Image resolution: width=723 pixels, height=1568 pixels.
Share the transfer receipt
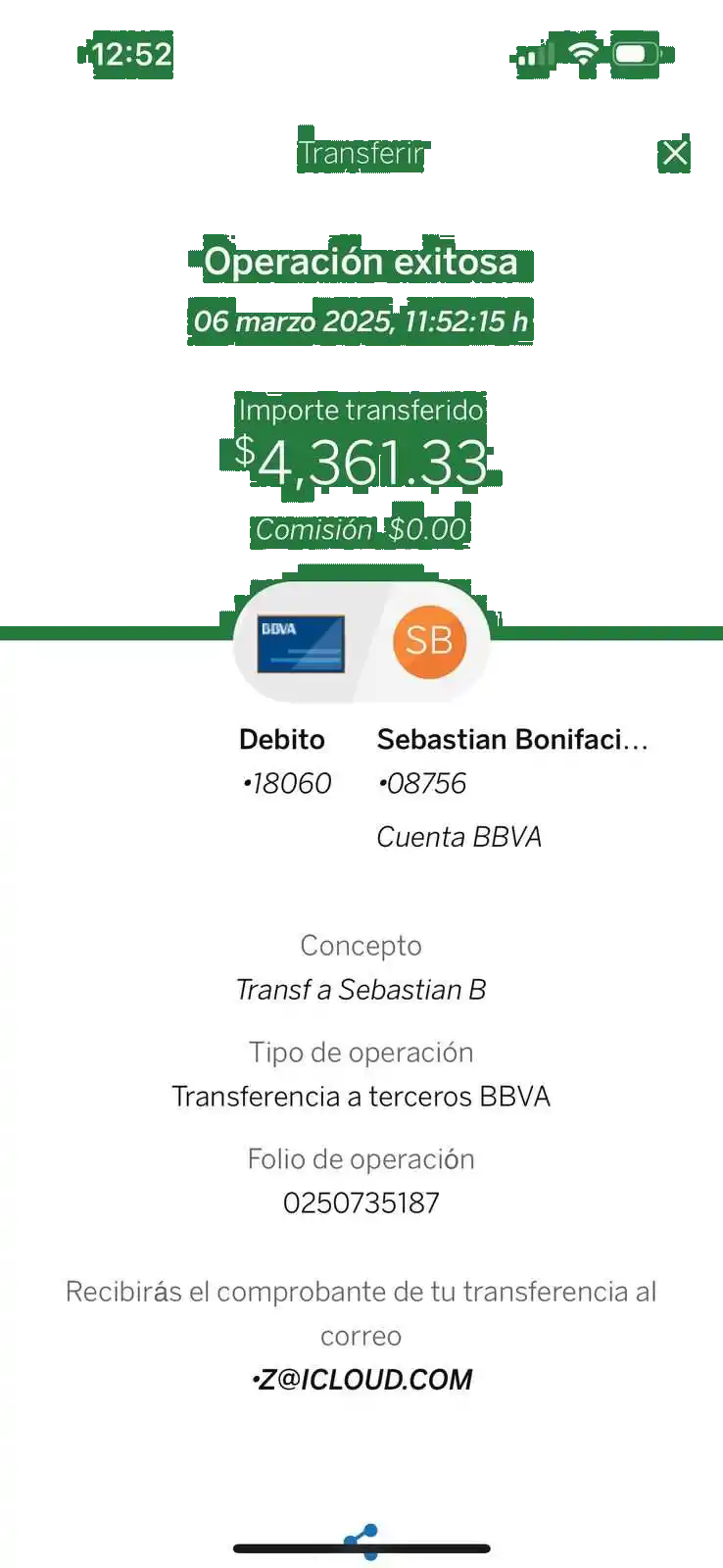point(361,1542)
